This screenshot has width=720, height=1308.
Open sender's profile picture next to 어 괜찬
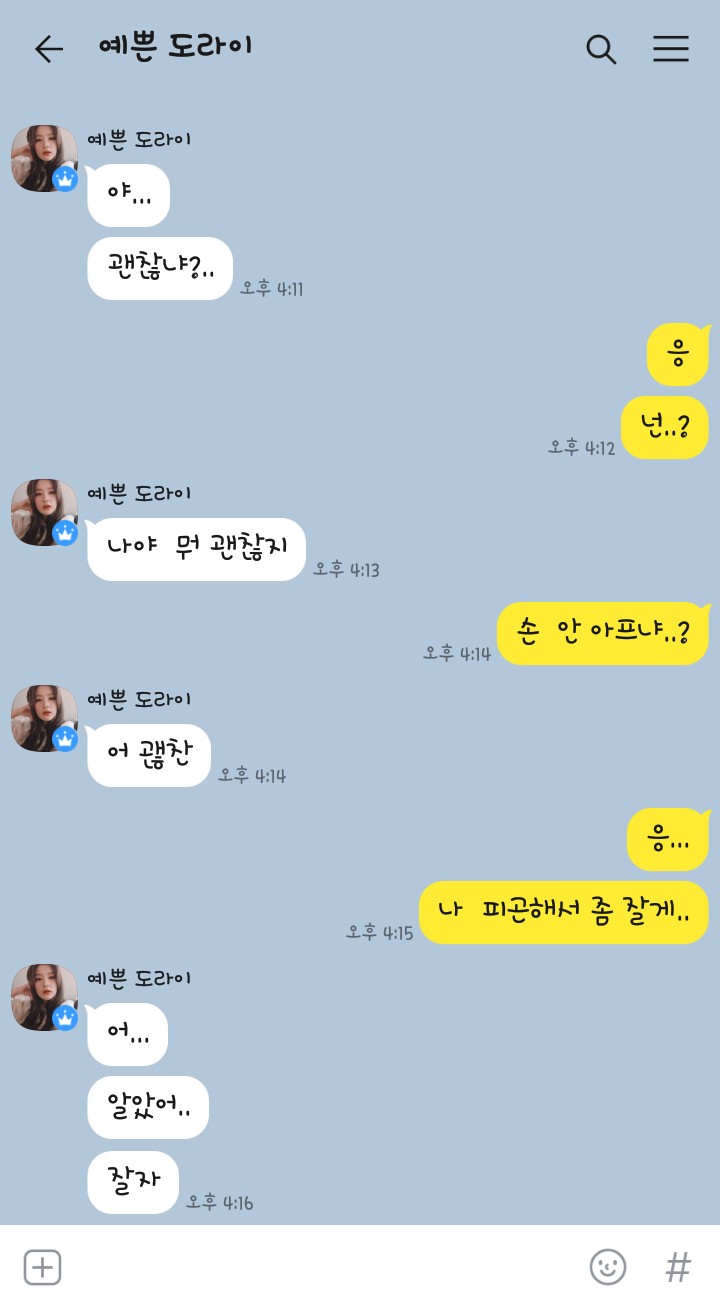click(44, 718)
